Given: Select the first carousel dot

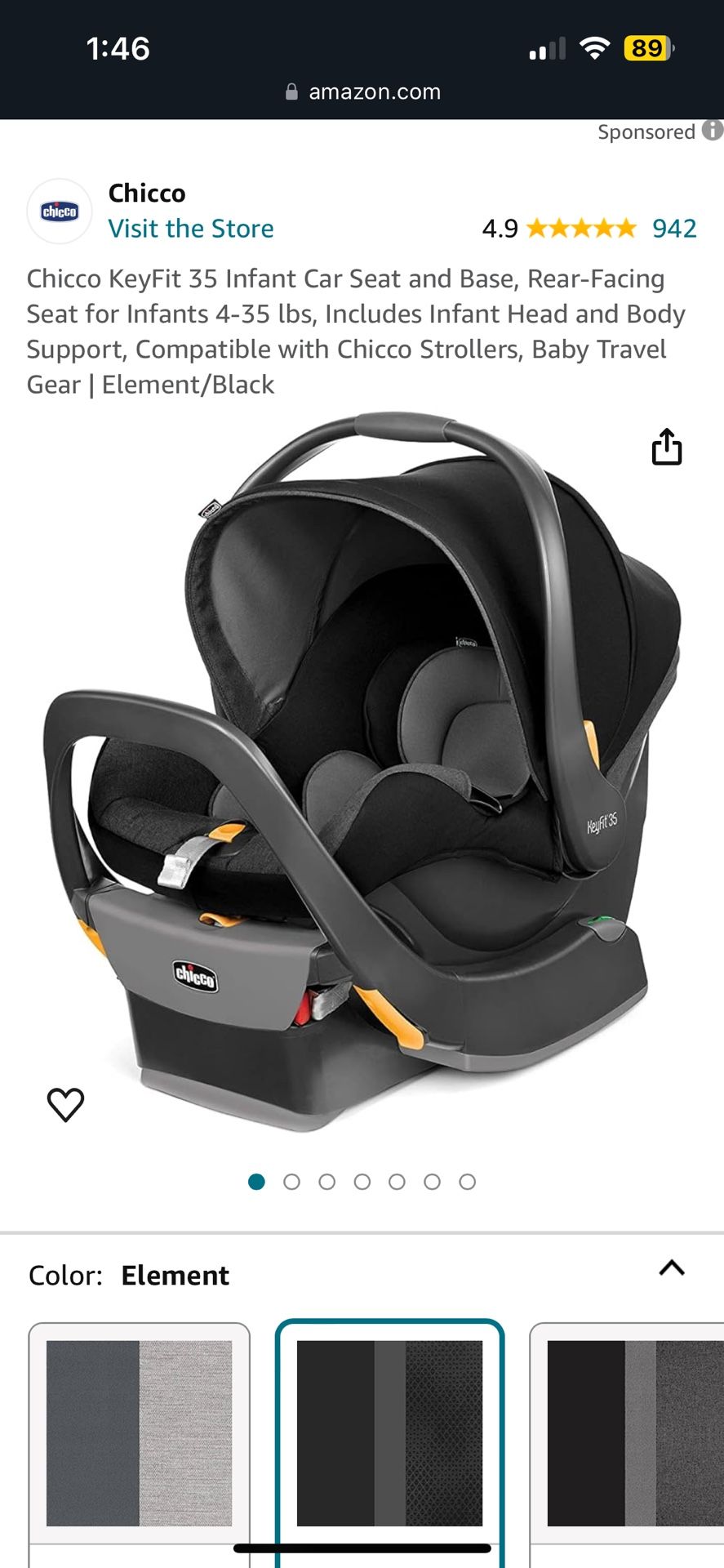Looking at the screenshot, I should [x=256, y=1182].
